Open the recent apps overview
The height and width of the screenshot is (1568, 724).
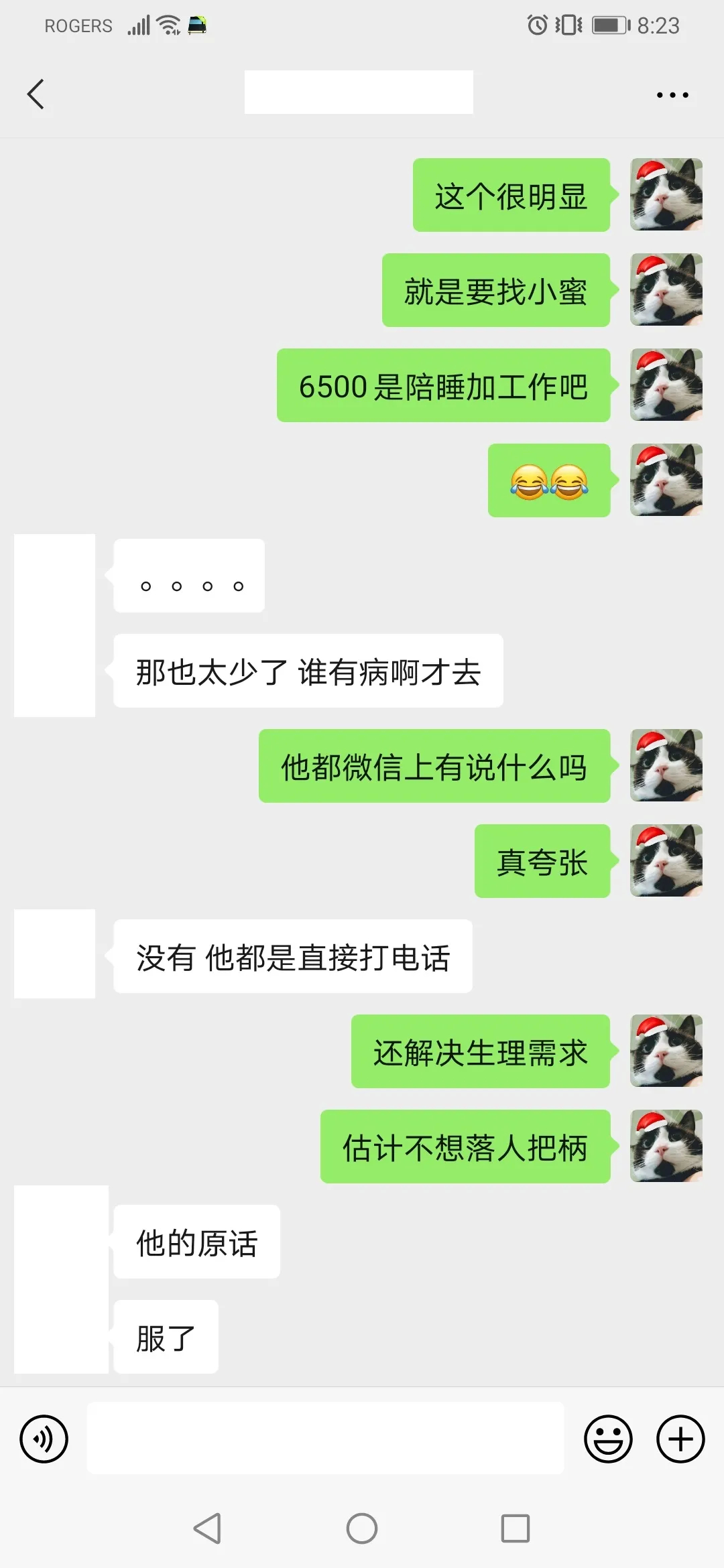click(515, 1528)
